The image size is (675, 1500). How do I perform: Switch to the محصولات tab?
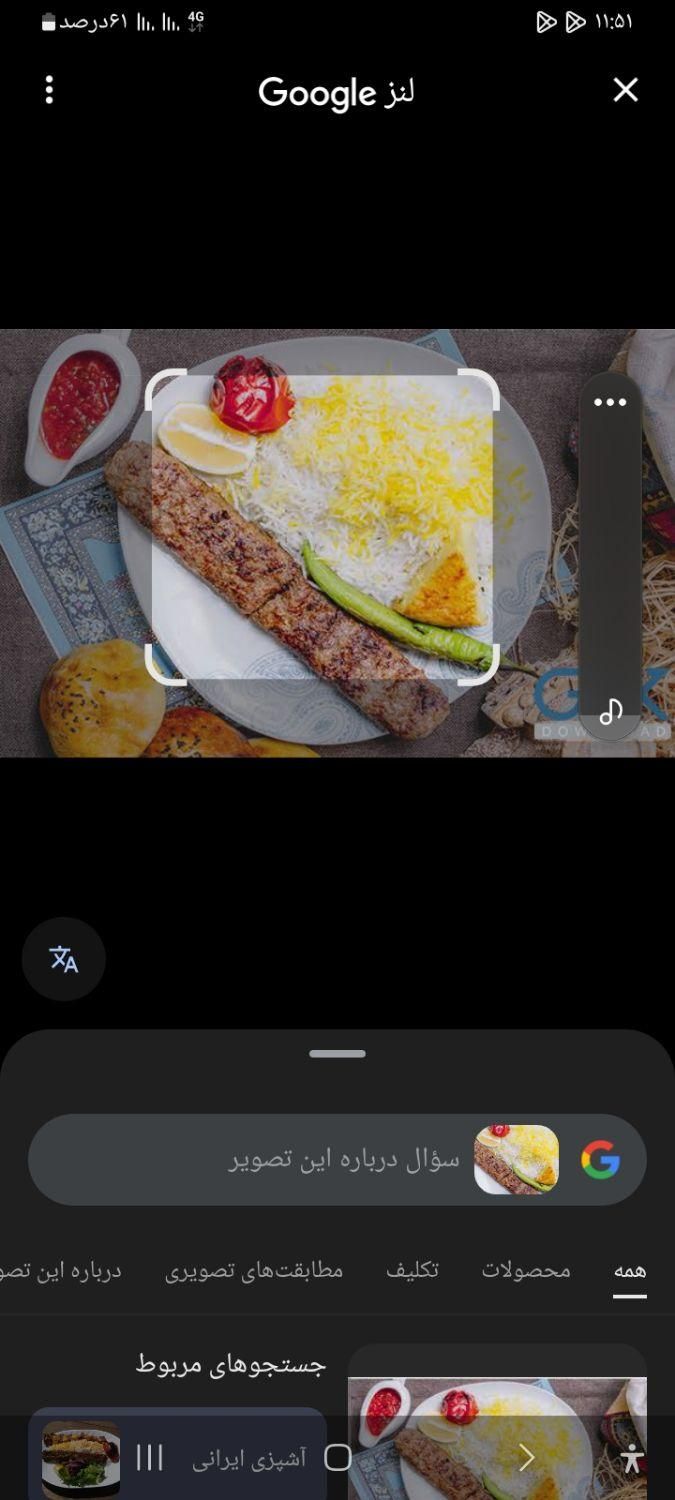click(526, 1271)
